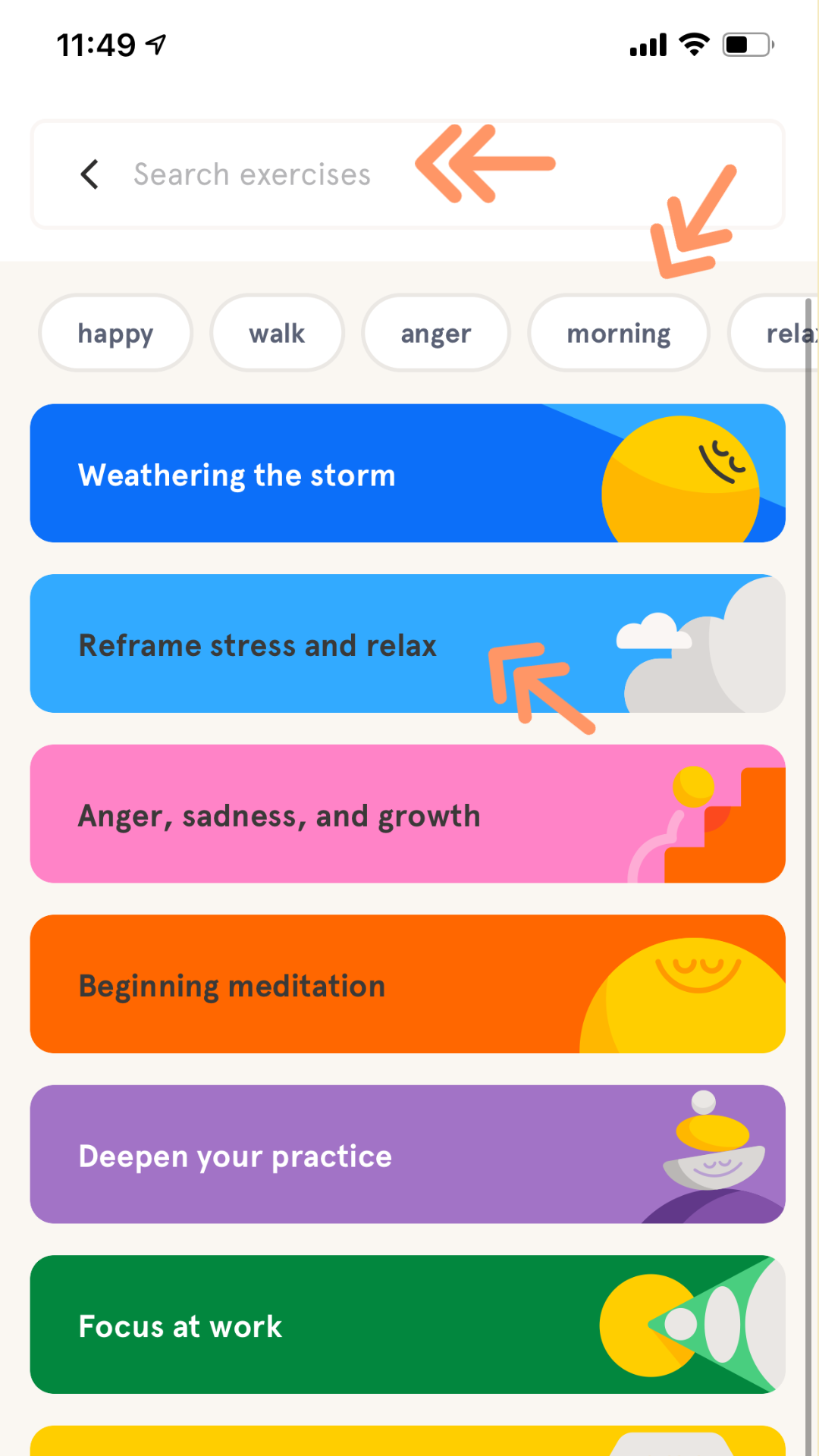Select the walk chip
This screenshot has width=819, height=1456.
coord(277,333)
